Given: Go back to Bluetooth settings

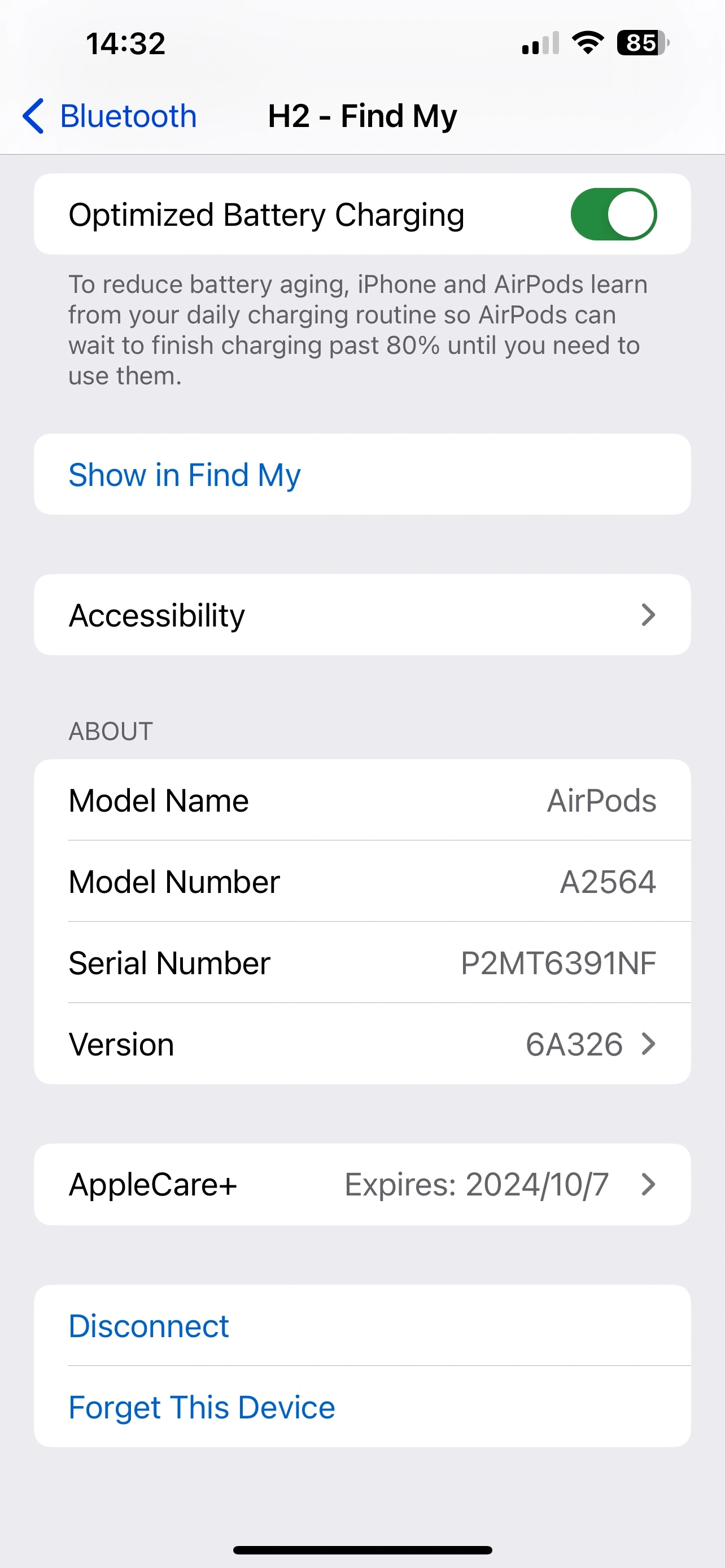Looking at the screenshot, I should tap(110, 116).
